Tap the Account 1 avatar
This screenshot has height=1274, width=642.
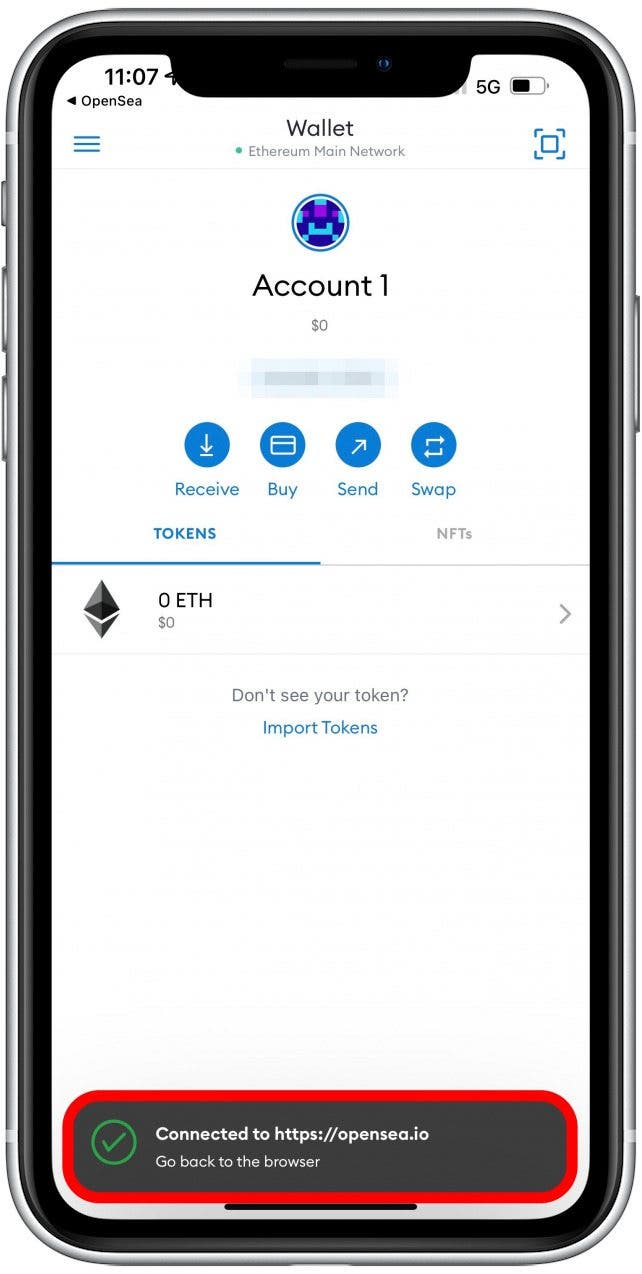tap(320, 222)
